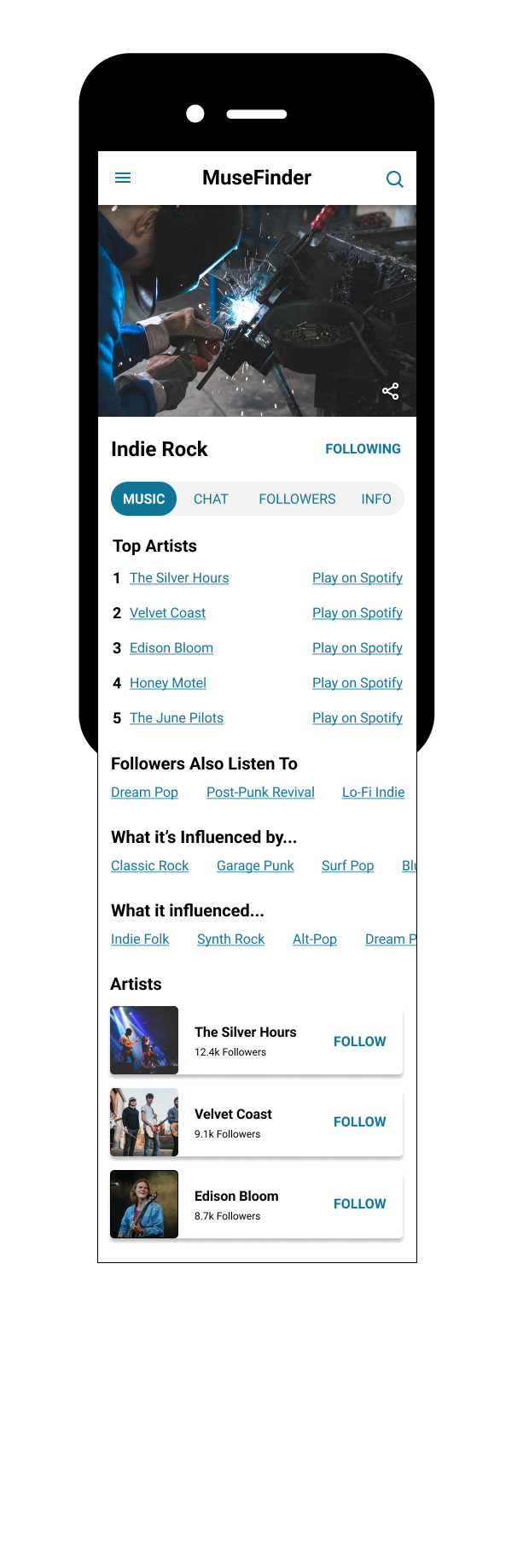Viewport: 529px width, 1568px height.
Task: Open the Post-Punk Revival genre
Action: (x=260, y=793)
